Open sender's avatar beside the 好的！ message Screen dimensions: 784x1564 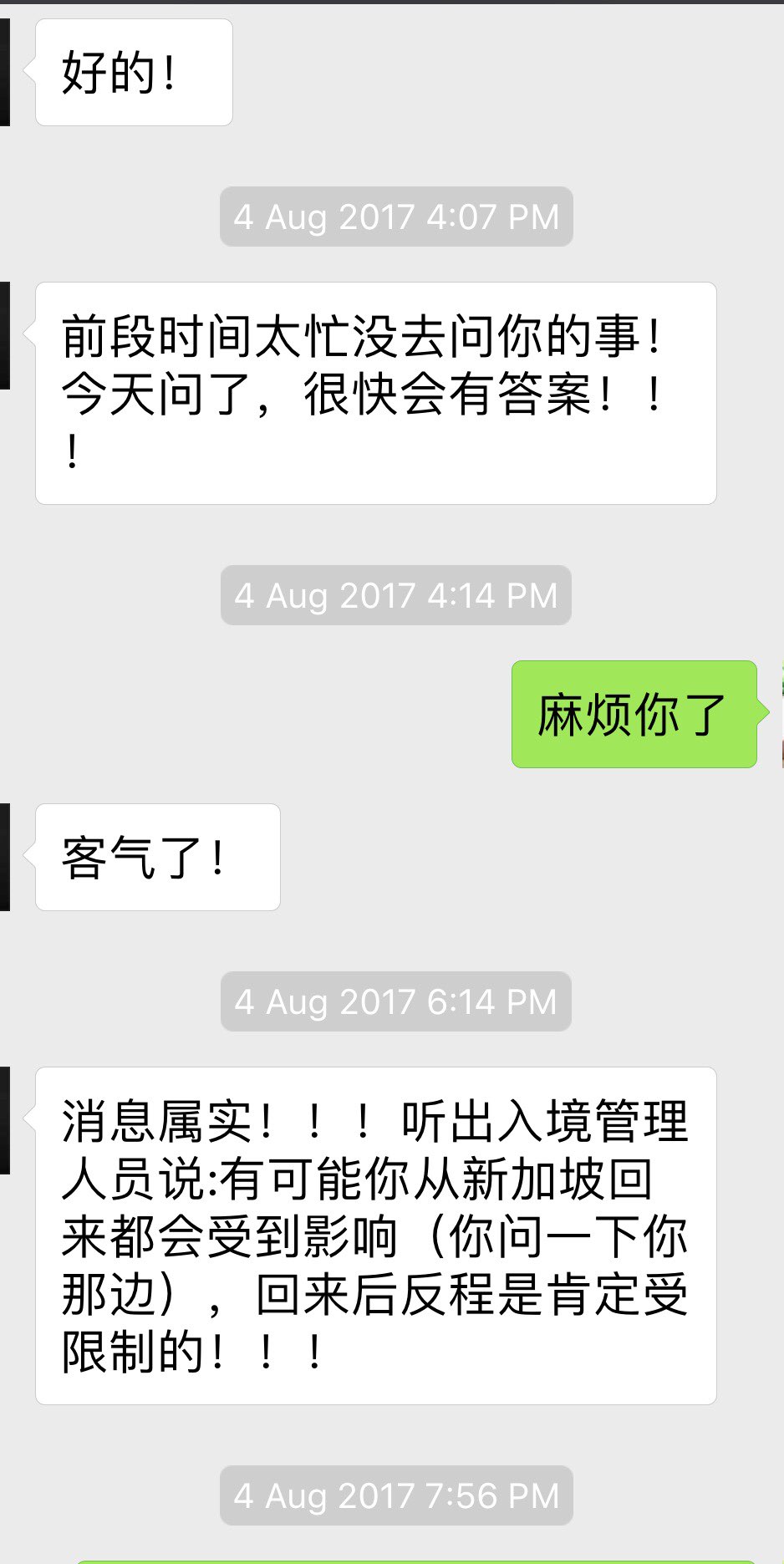coord(4,72)
